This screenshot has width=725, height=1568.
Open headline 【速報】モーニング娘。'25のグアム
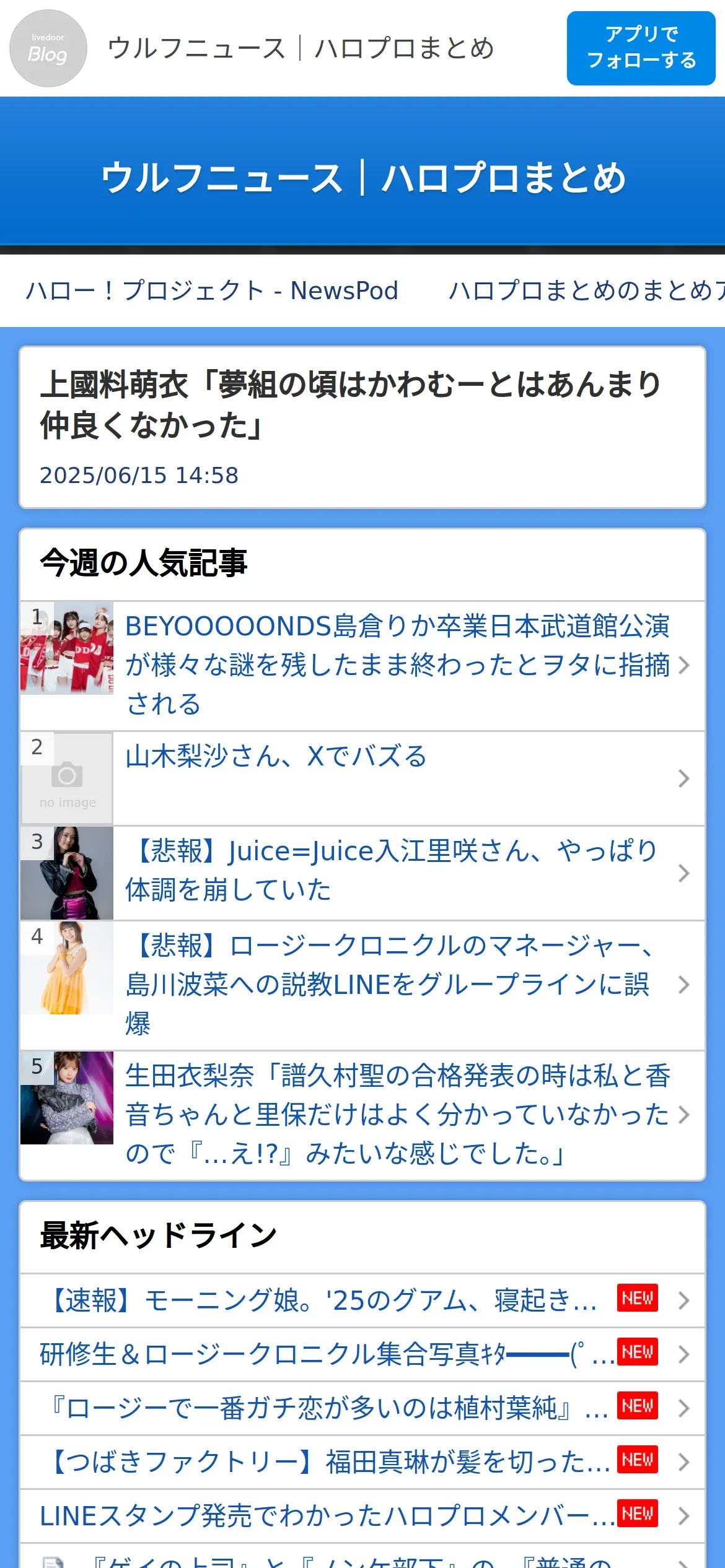click(322, 1300)
